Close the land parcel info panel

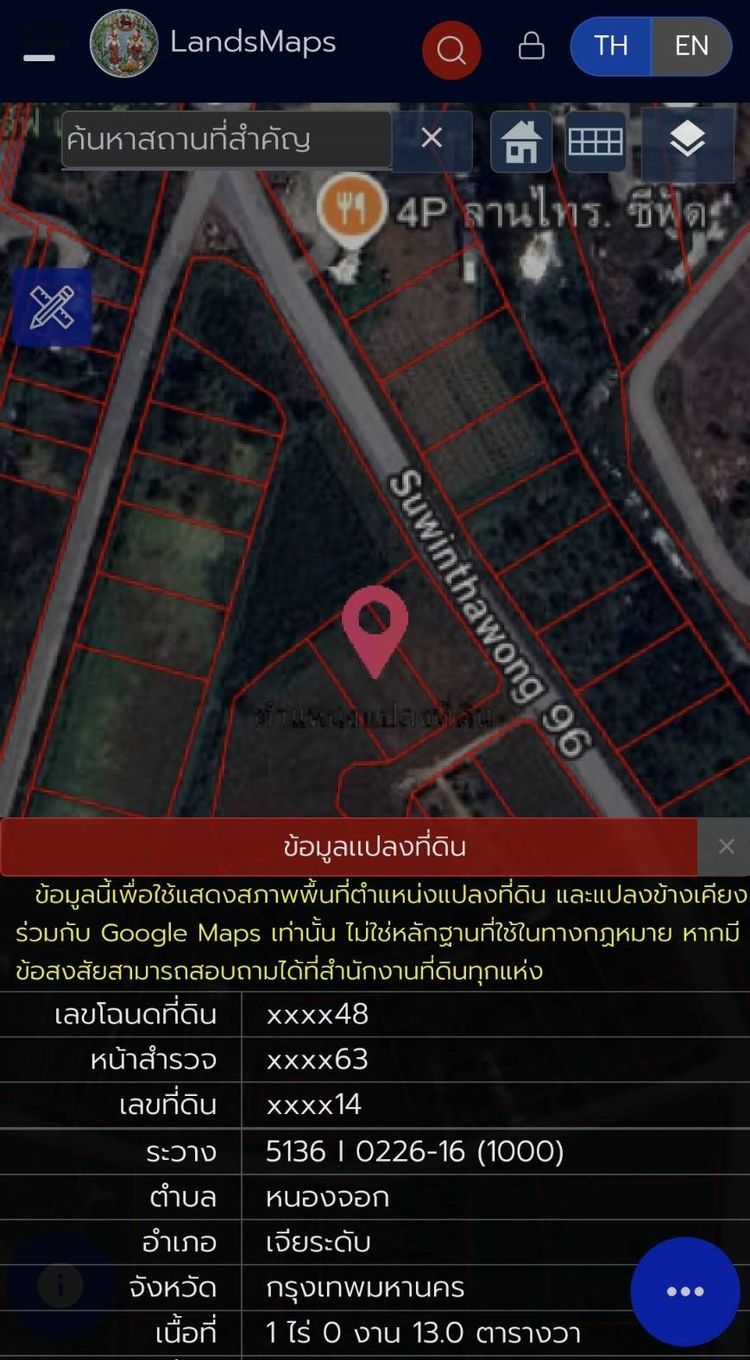click(726, 847)
